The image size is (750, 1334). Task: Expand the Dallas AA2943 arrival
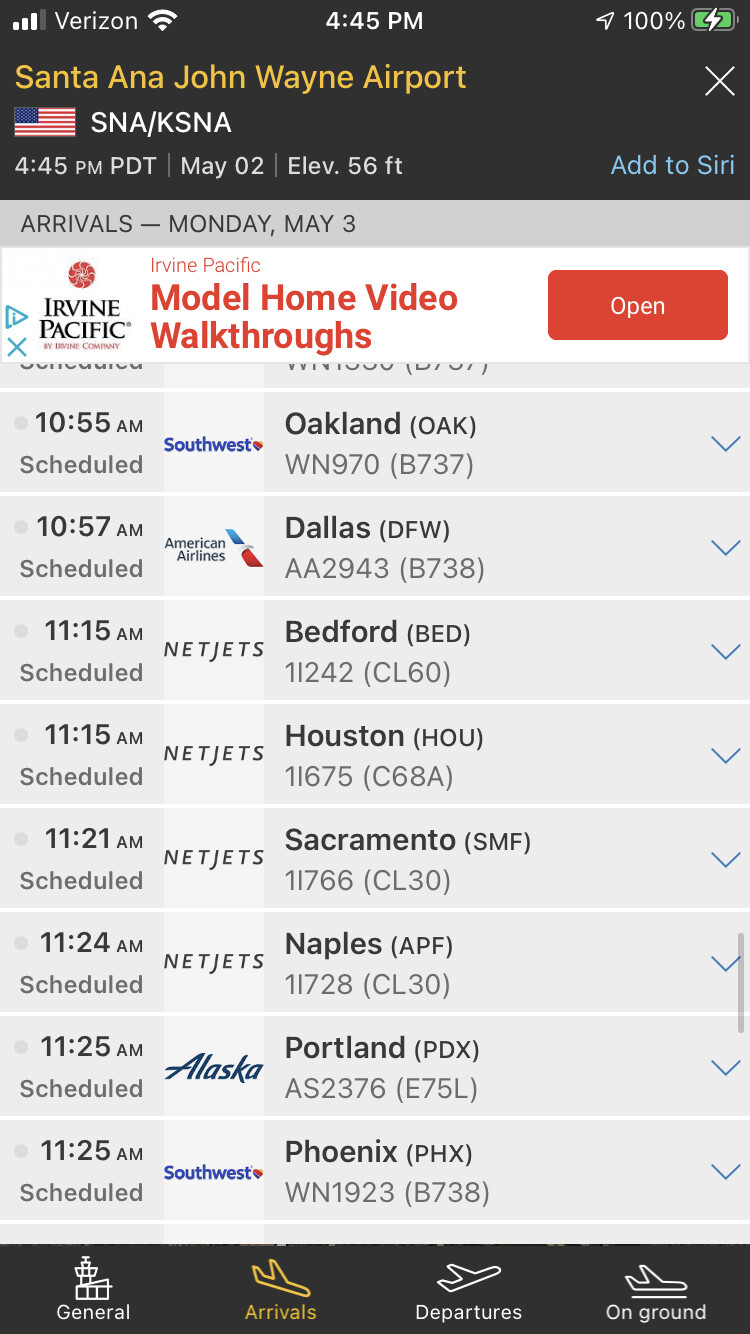(725, 547)
